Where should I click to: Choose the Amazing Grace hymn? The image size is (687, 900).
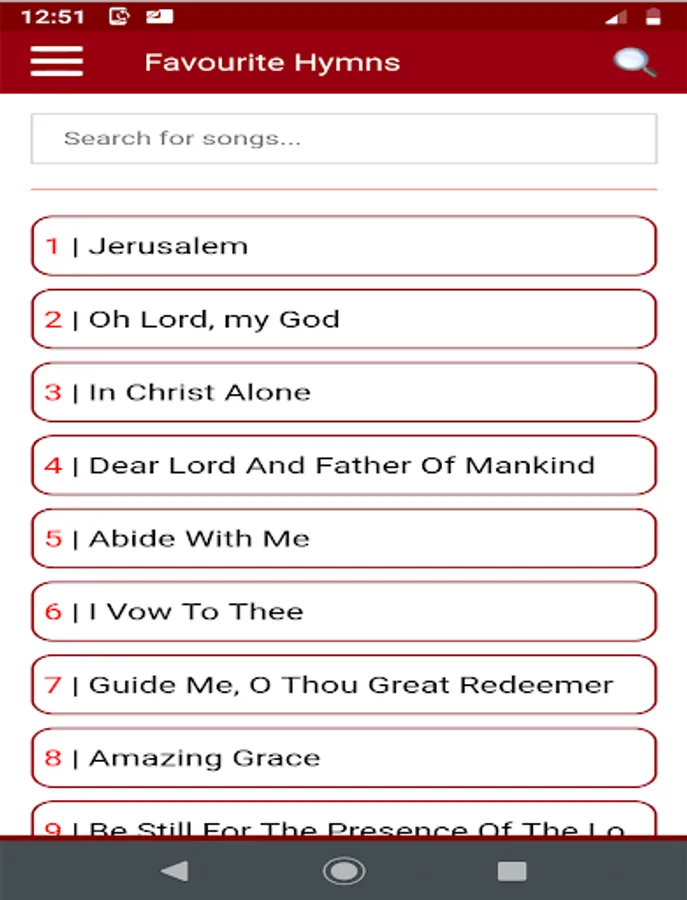pos(343,757)
